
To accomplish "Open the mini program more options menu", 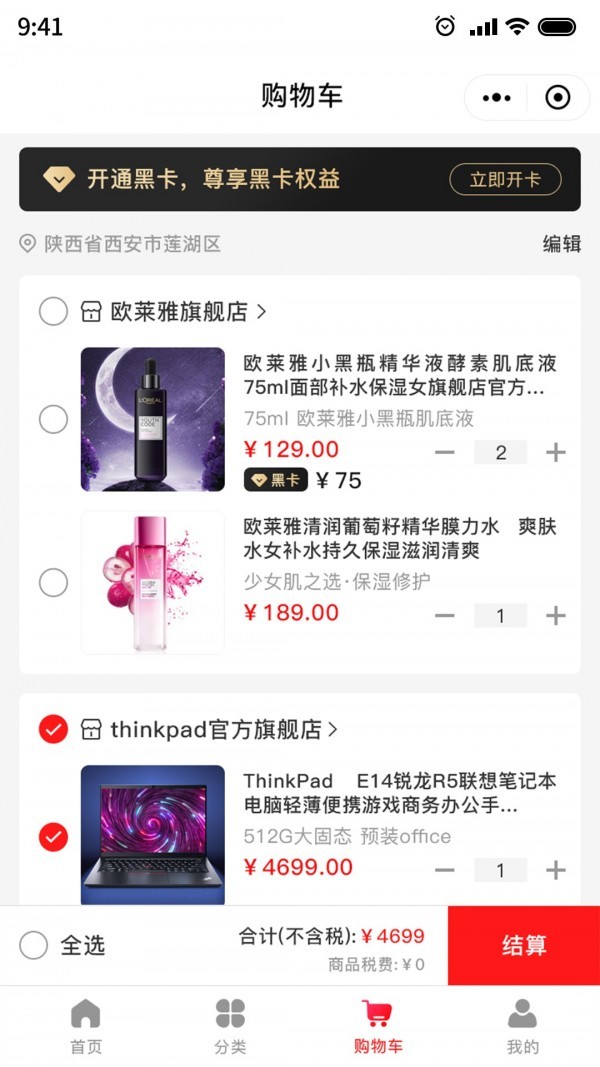I will (x=497, y=98).
